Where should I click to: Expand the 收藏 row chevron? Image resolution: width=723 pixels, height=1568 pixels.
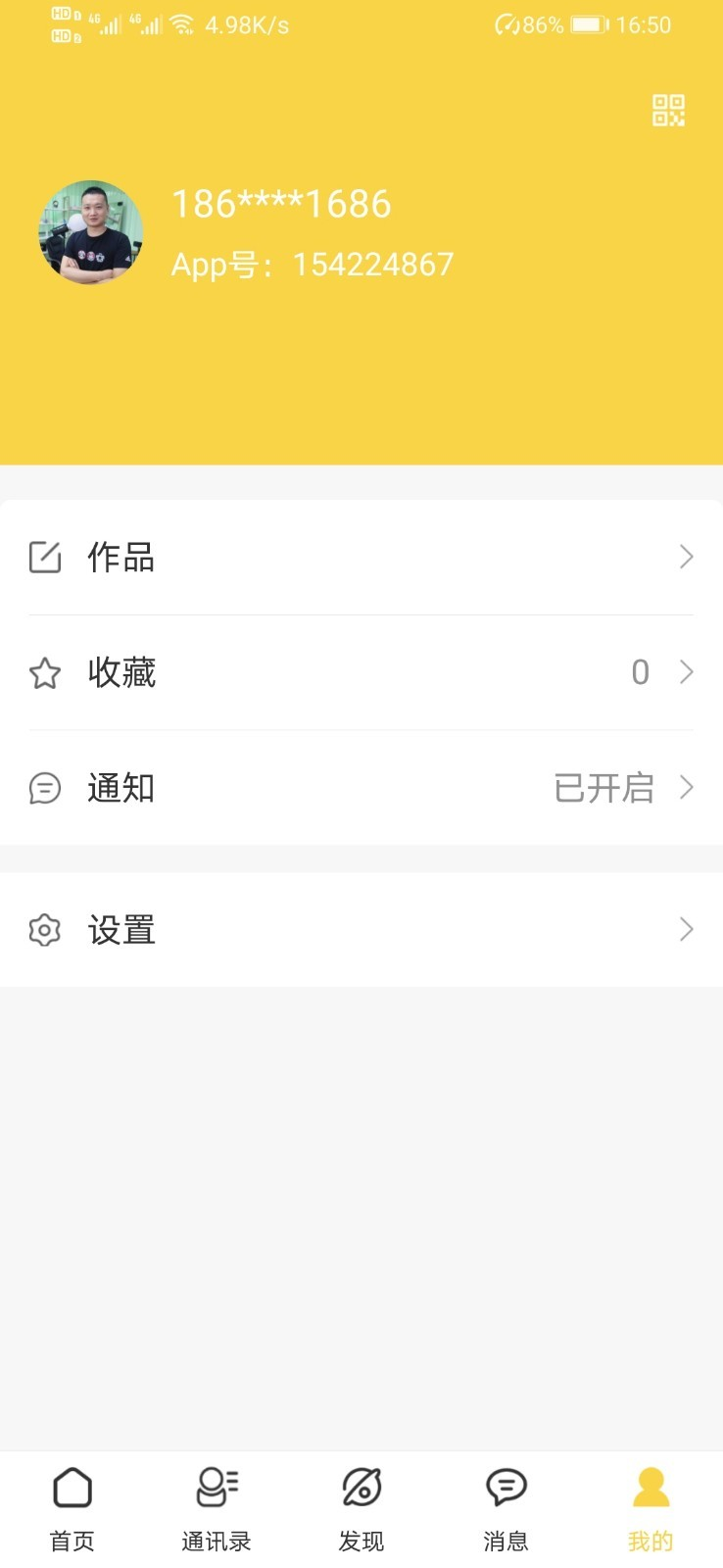[686, 672]
